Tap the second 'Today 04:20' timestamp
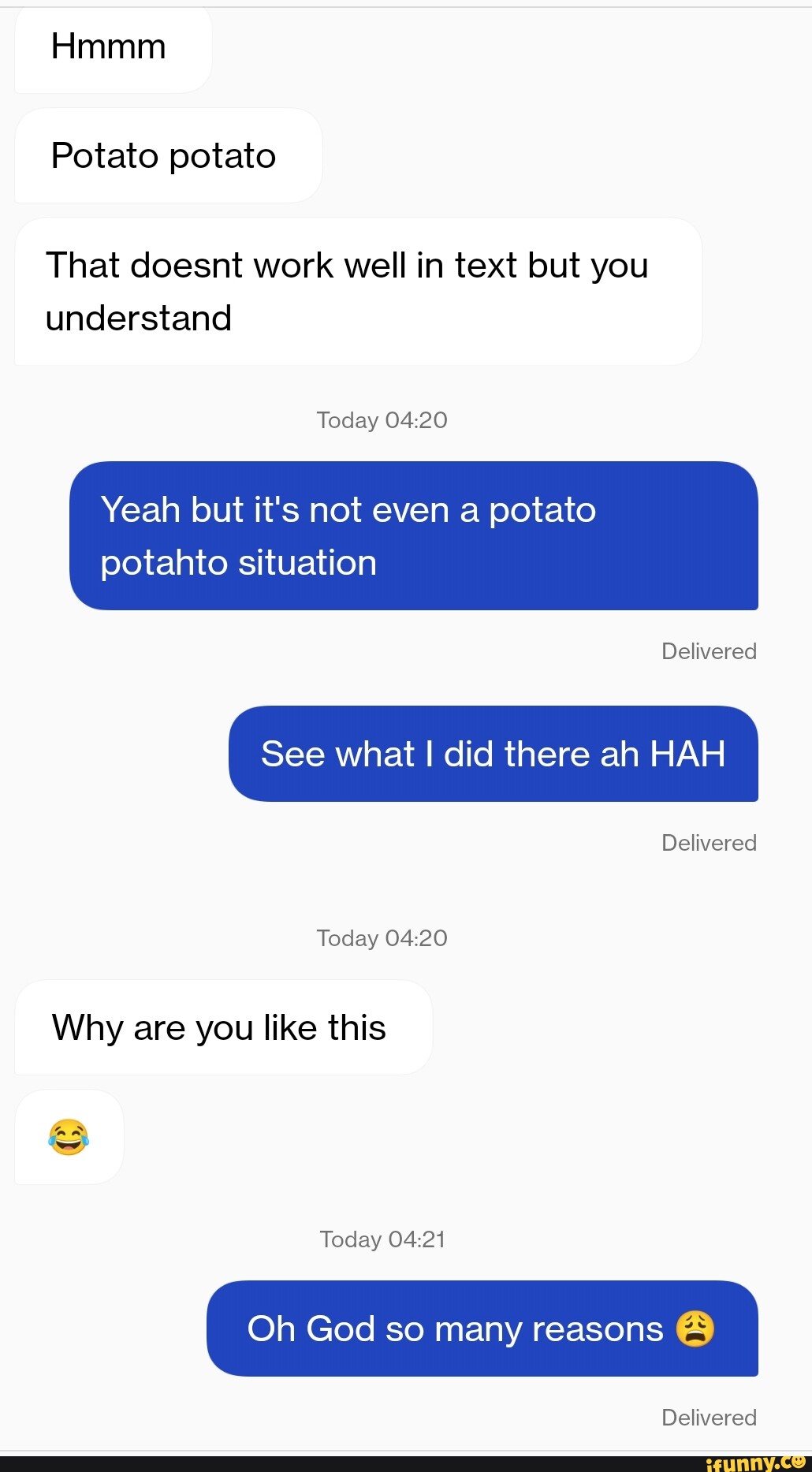812x1472 pixels. click(x=382, y=937)
